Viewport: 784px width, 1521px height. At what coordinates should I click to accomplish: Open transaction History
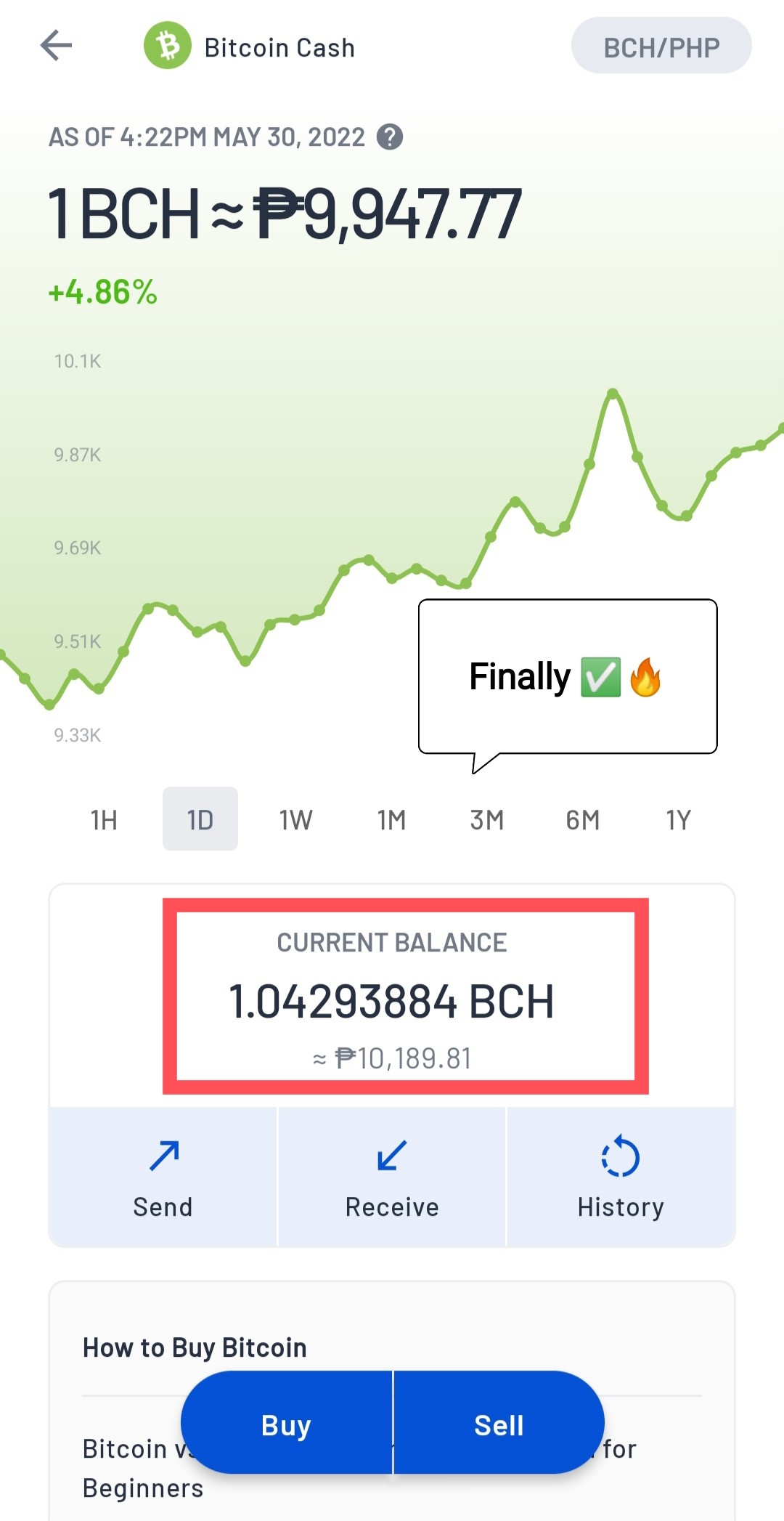click(621, 1177)
